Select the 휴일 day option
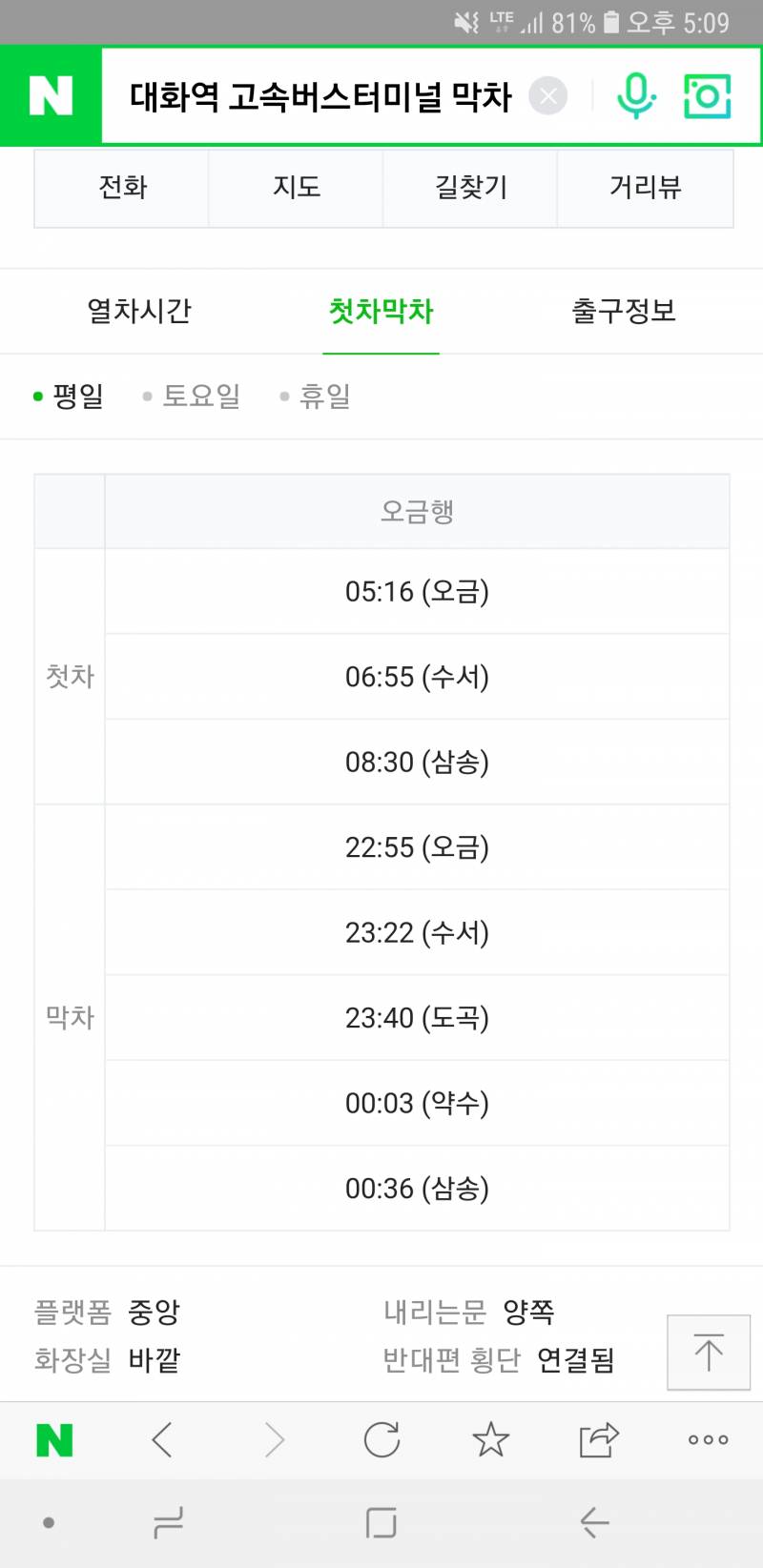Viewport: 763px width, 1568px height. (323, 395)
